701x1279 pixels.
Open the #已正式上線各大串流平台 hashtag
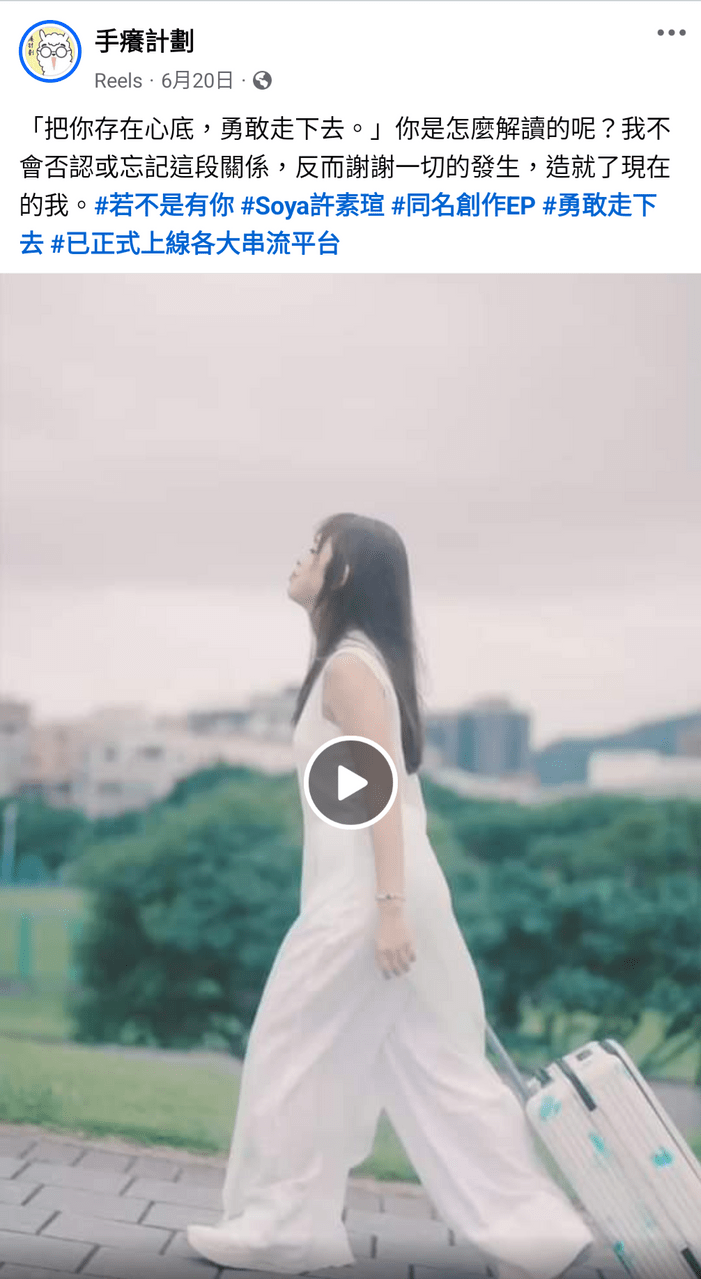click(195, 244)
